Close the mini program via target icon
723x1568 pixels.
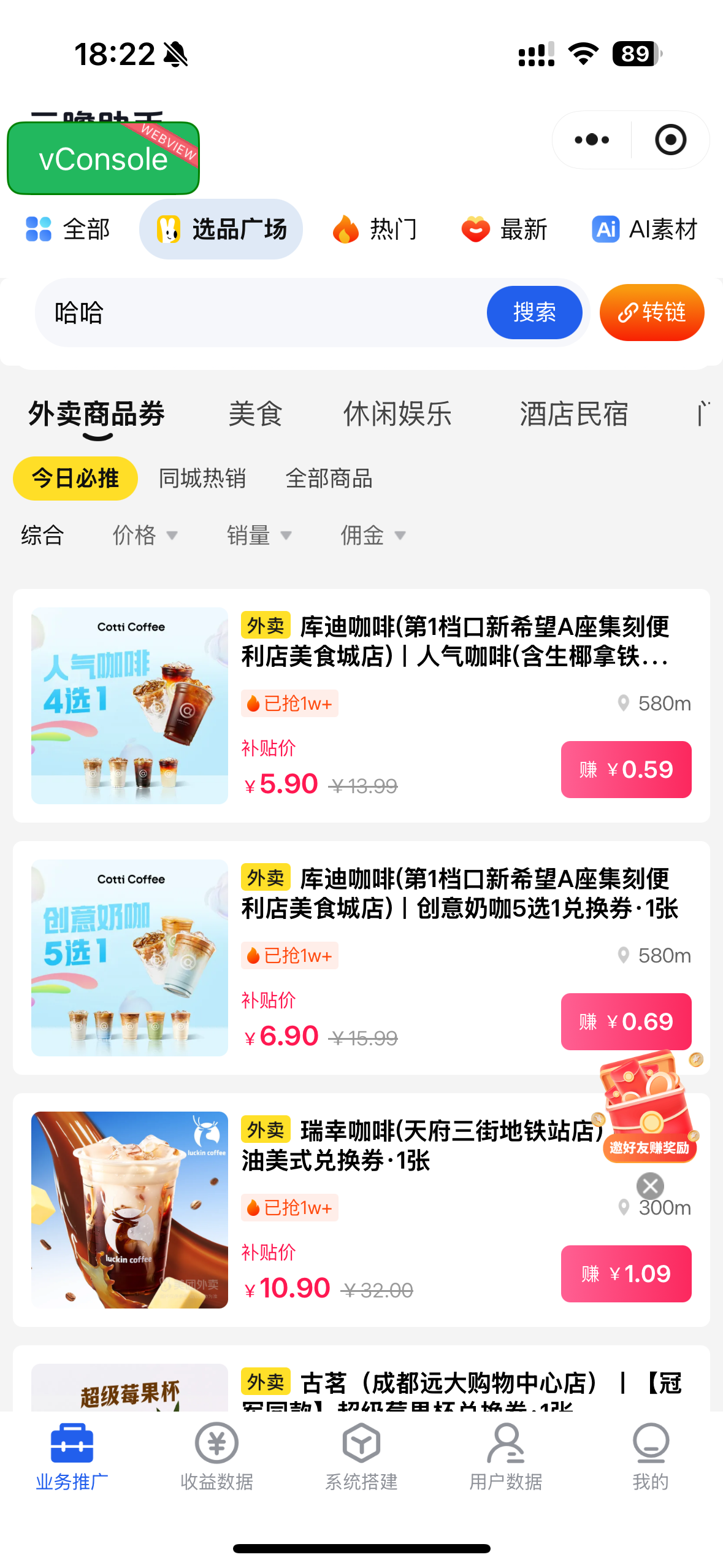[x=670, y=140]
